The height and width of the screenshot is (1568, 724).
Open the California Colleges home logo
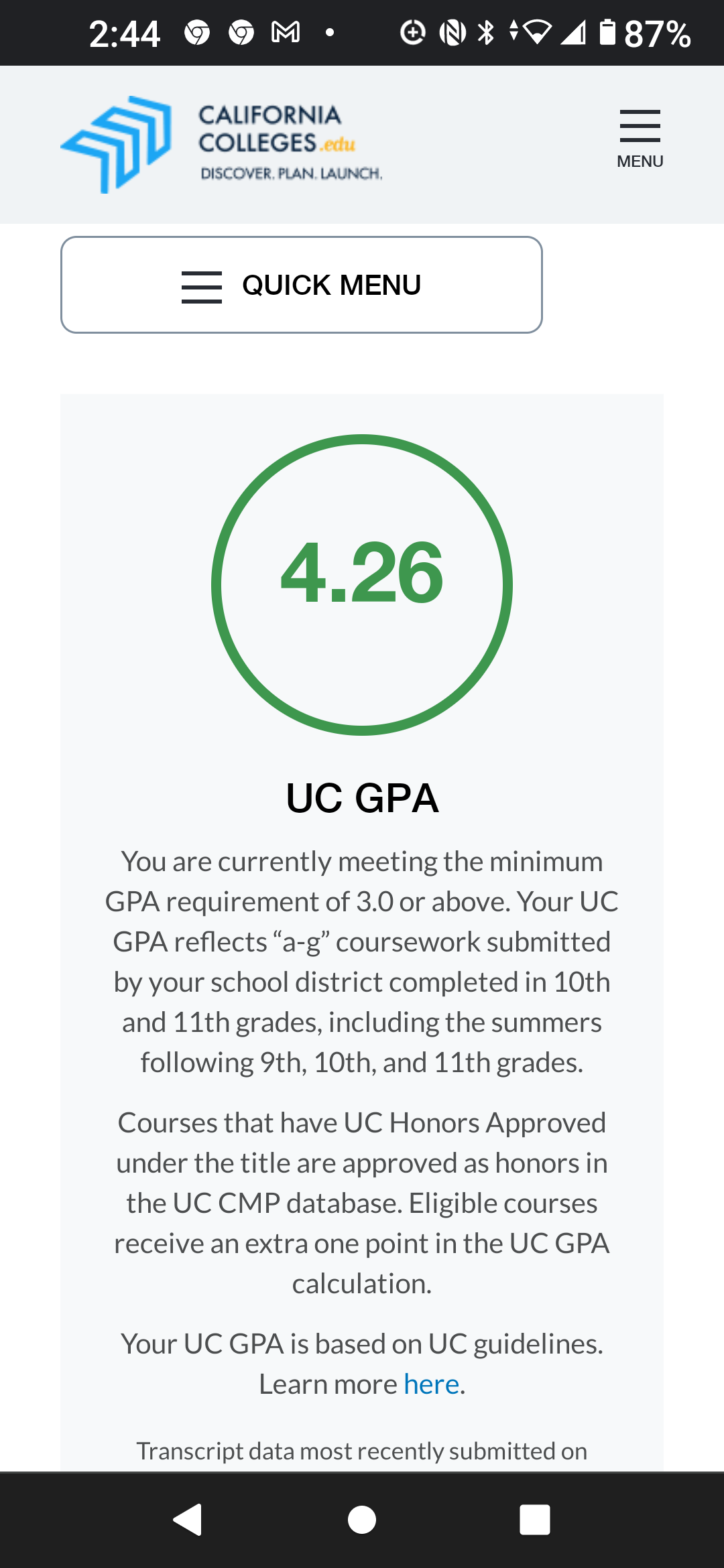[x=222, y=145]
